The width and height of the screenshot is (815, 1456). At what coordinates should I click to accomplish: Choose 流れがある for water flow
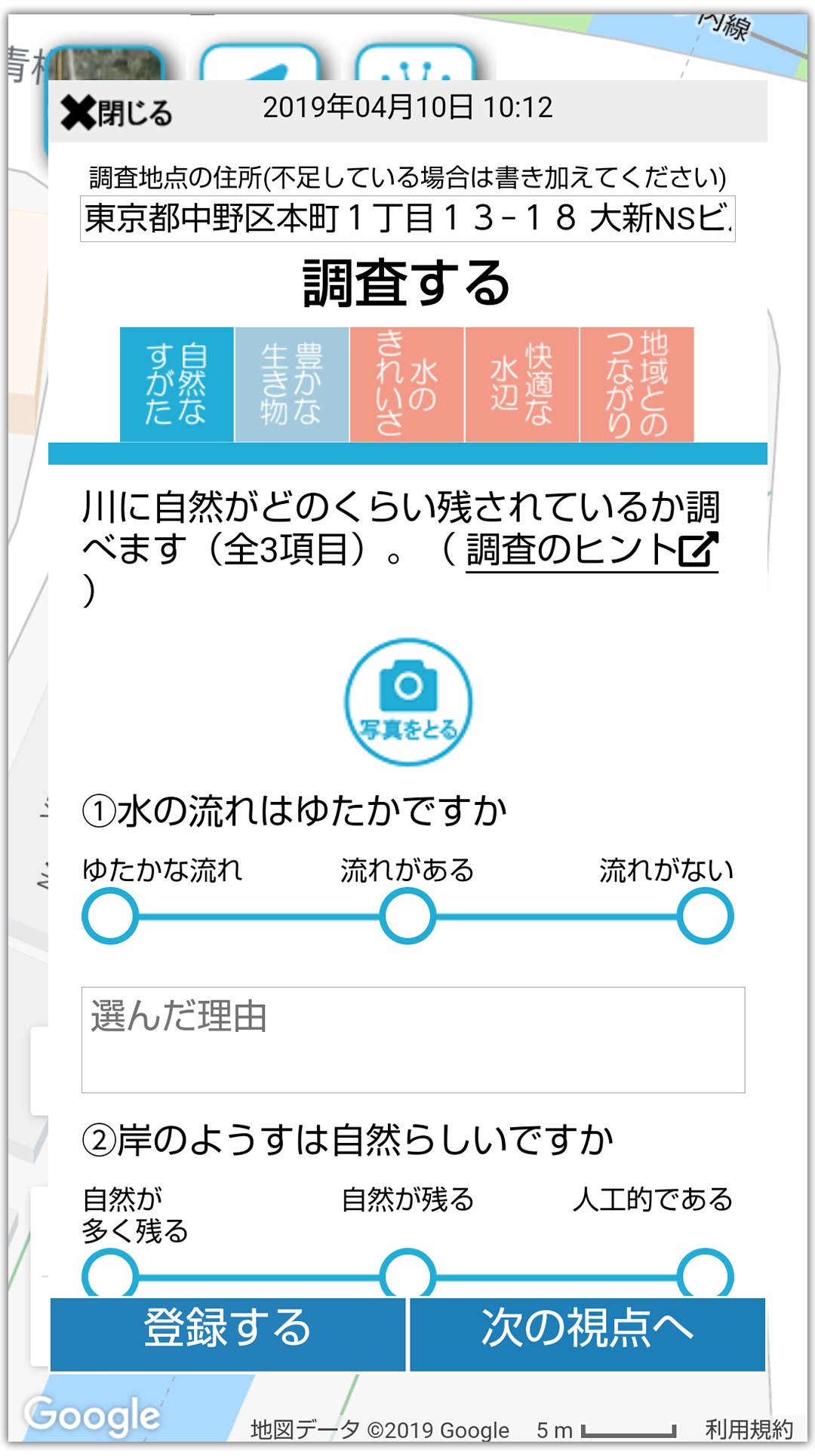[x=407, y=917]
